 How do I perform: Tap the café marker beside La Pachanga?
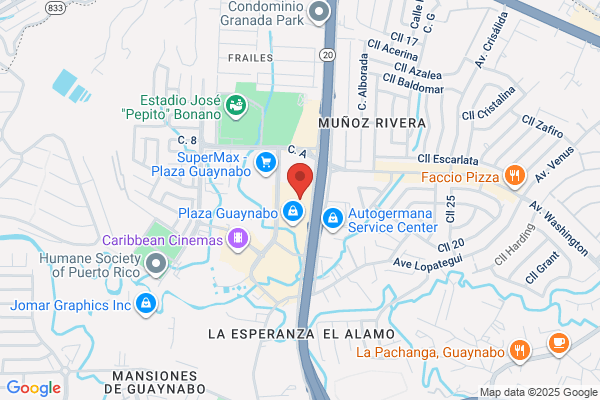[x=559, y=344]
